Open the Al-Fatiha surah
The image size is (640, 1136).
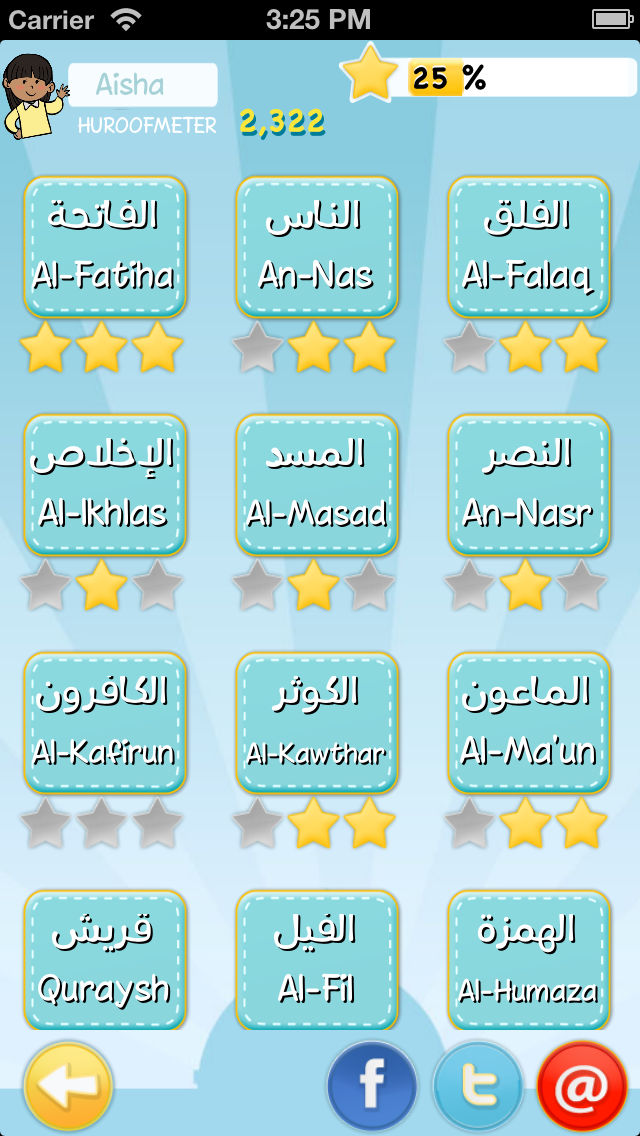tap(105, 247)
